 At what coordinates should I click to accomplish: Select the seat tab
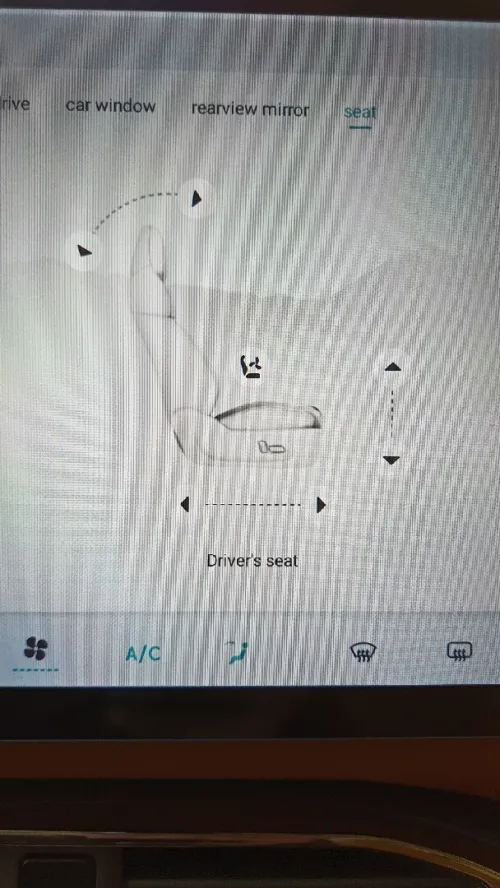(360, 112)
